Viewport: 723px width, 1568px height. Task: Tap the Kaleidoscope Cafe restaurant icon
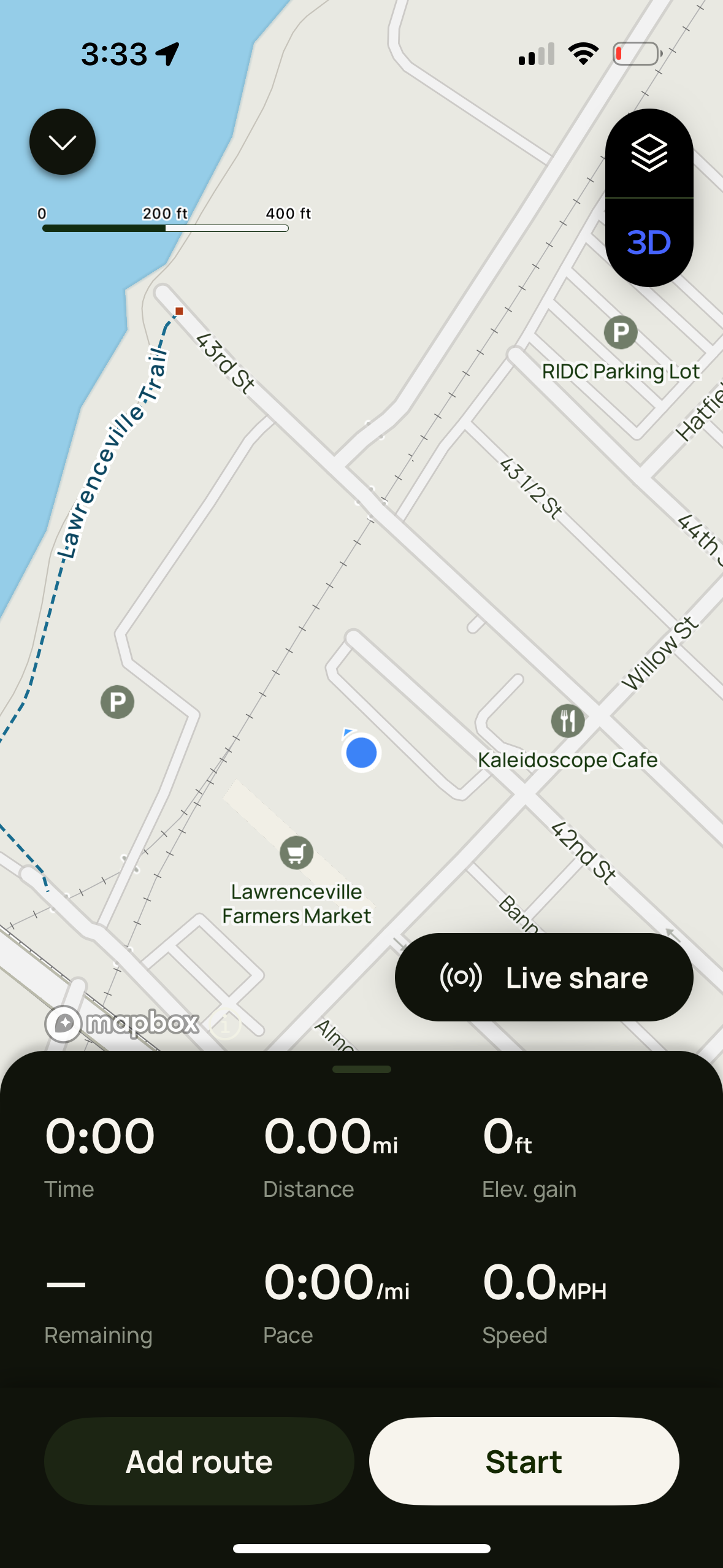(x=567, y=721)
